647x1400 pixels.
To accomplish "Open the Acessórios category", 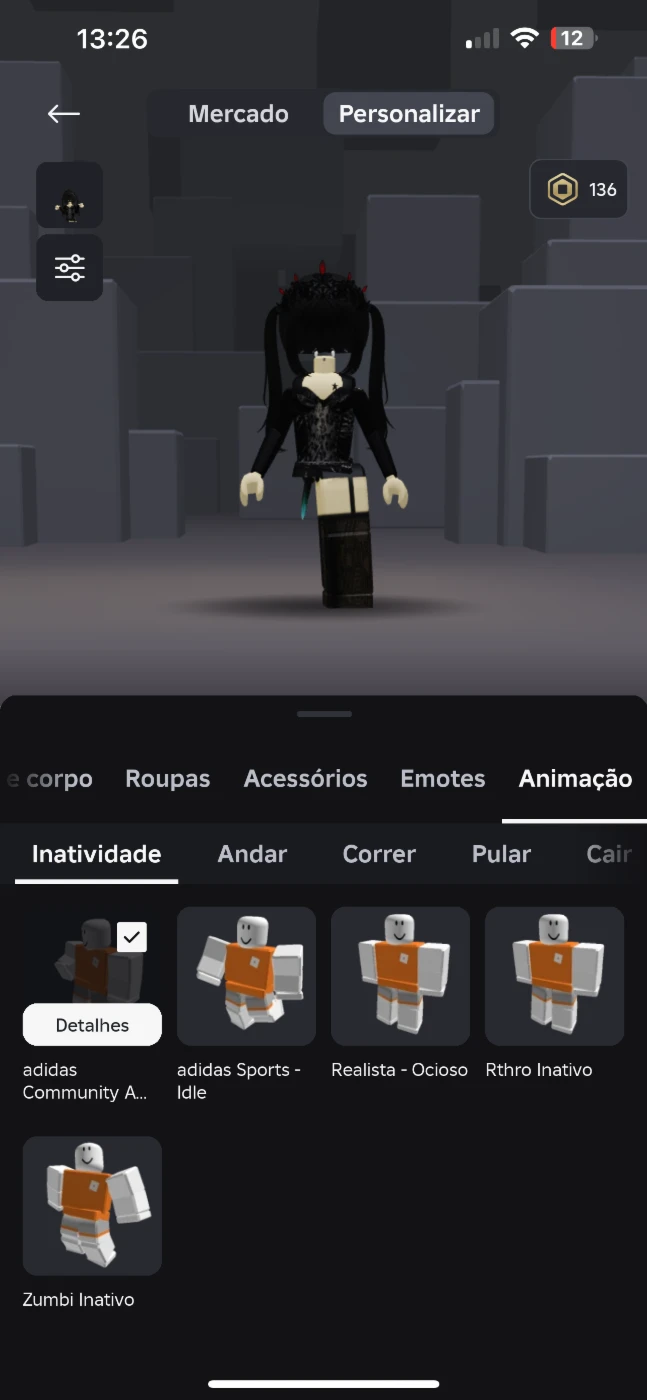I will click(x=305, y=779).
